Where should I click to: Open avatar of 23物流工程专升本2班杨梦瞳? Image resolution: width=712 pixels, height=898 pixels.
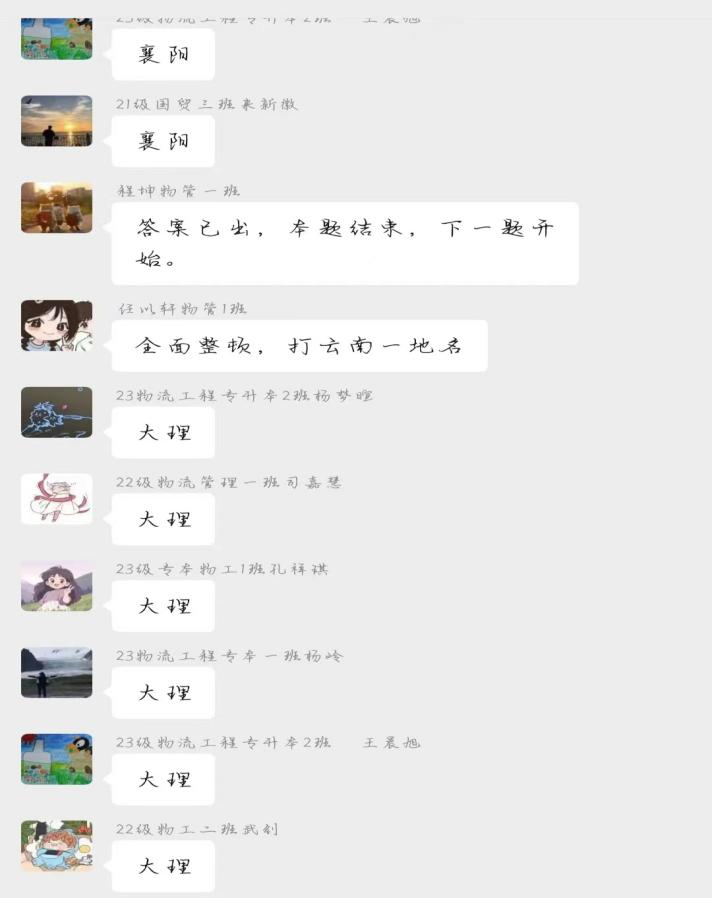(56, 412)
